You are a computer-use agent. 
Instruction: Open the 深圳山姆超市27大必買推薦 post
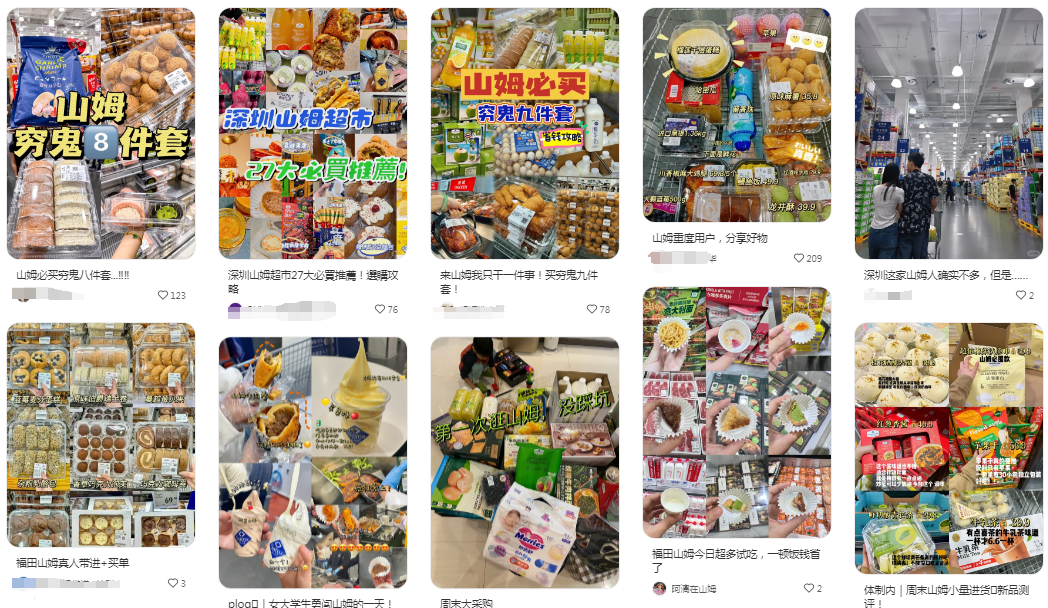pyautogui.click(x=313, y=133)
